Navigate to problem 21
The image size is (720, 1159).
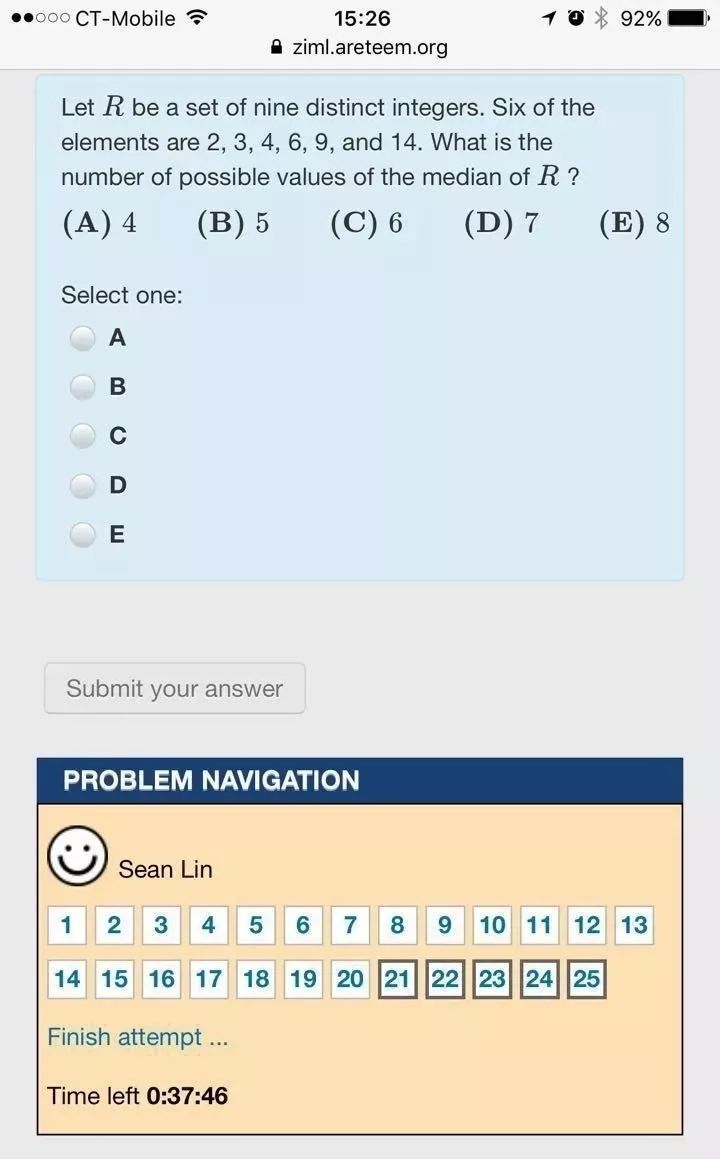[x=397, y=978]
